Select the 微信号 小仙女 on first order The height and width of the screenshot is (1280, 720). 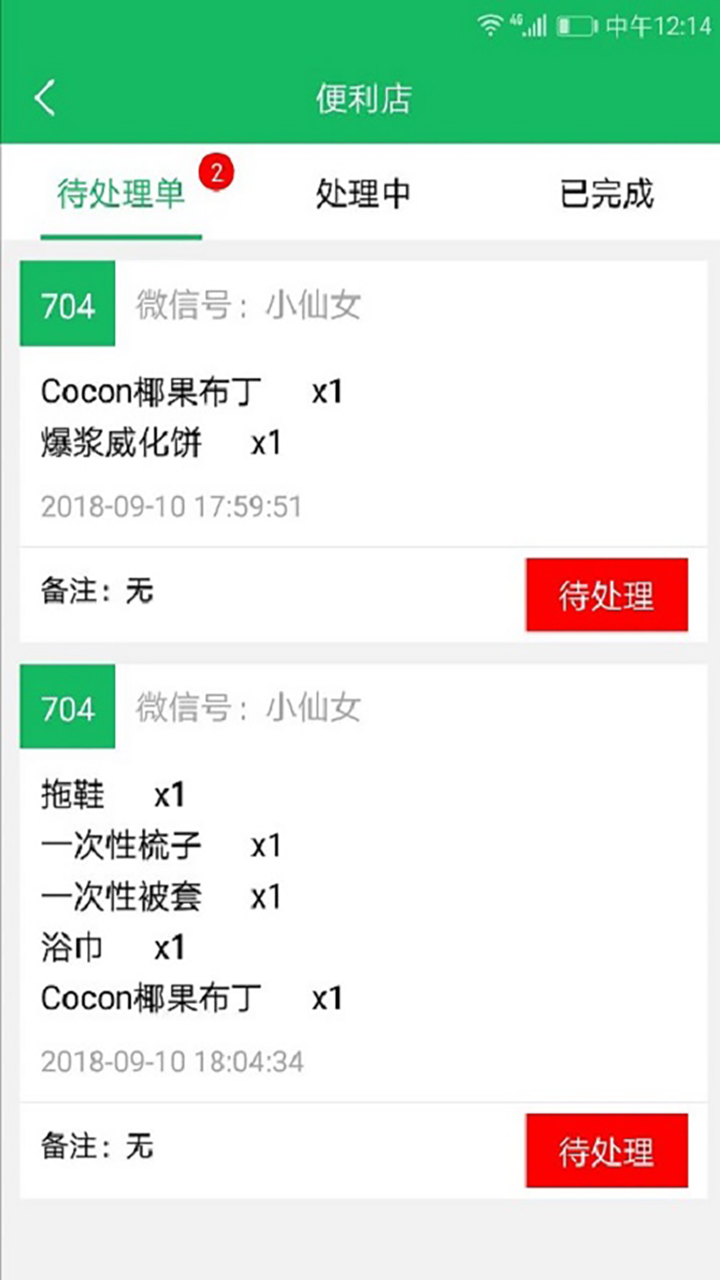pos(247,306)
